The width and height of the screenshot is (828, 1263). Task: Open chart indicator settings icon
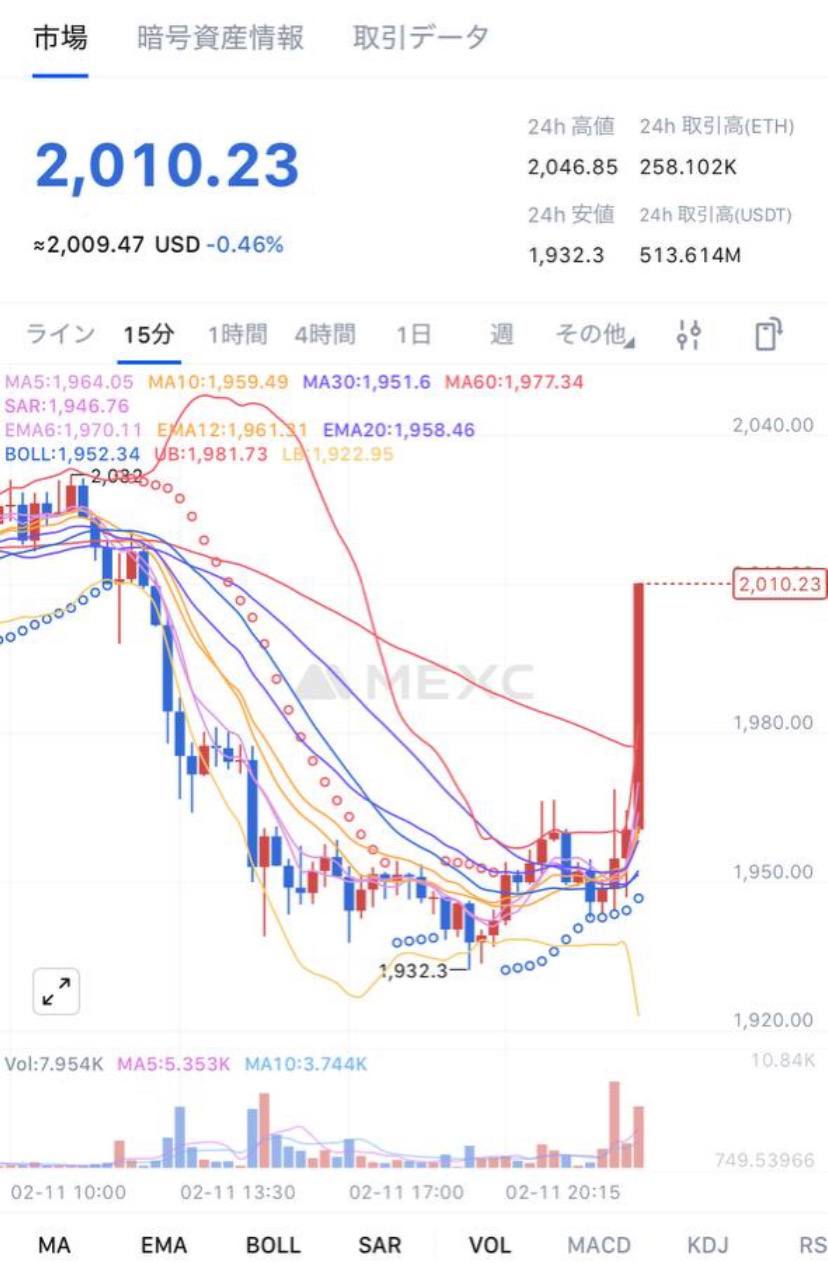pyautogui.click(x=689, y=335)
